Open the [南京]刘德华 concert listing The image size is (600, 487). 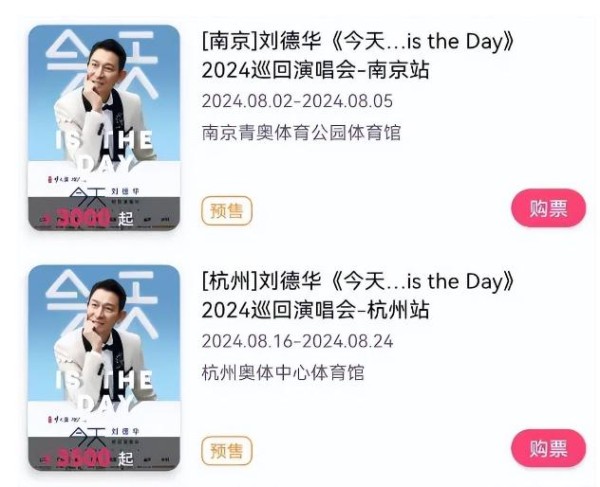coord(357,57)
